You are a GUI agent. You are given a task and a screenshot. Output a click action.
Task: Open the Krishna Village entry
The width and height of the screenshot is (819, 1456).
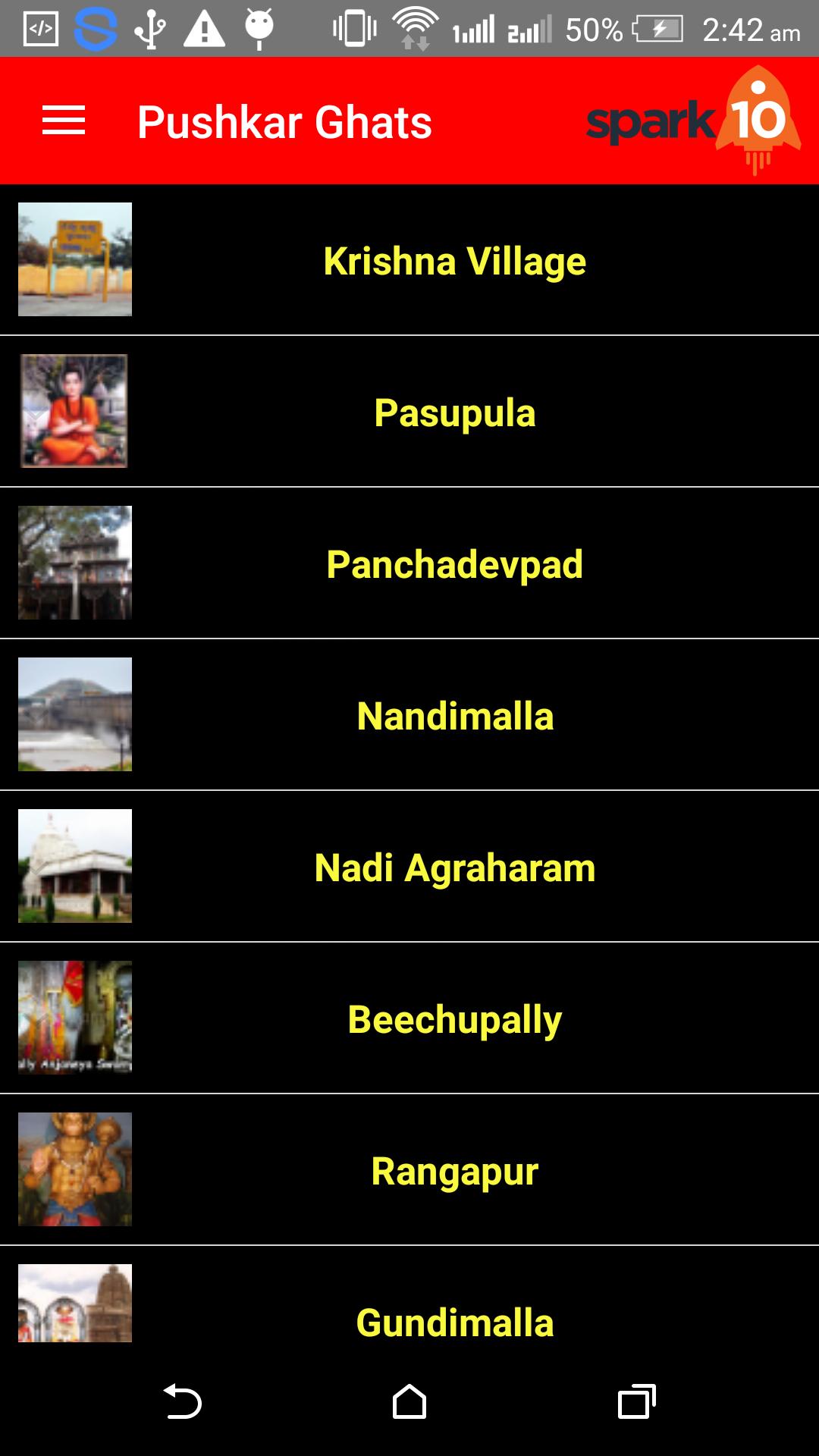pos(452,261)
